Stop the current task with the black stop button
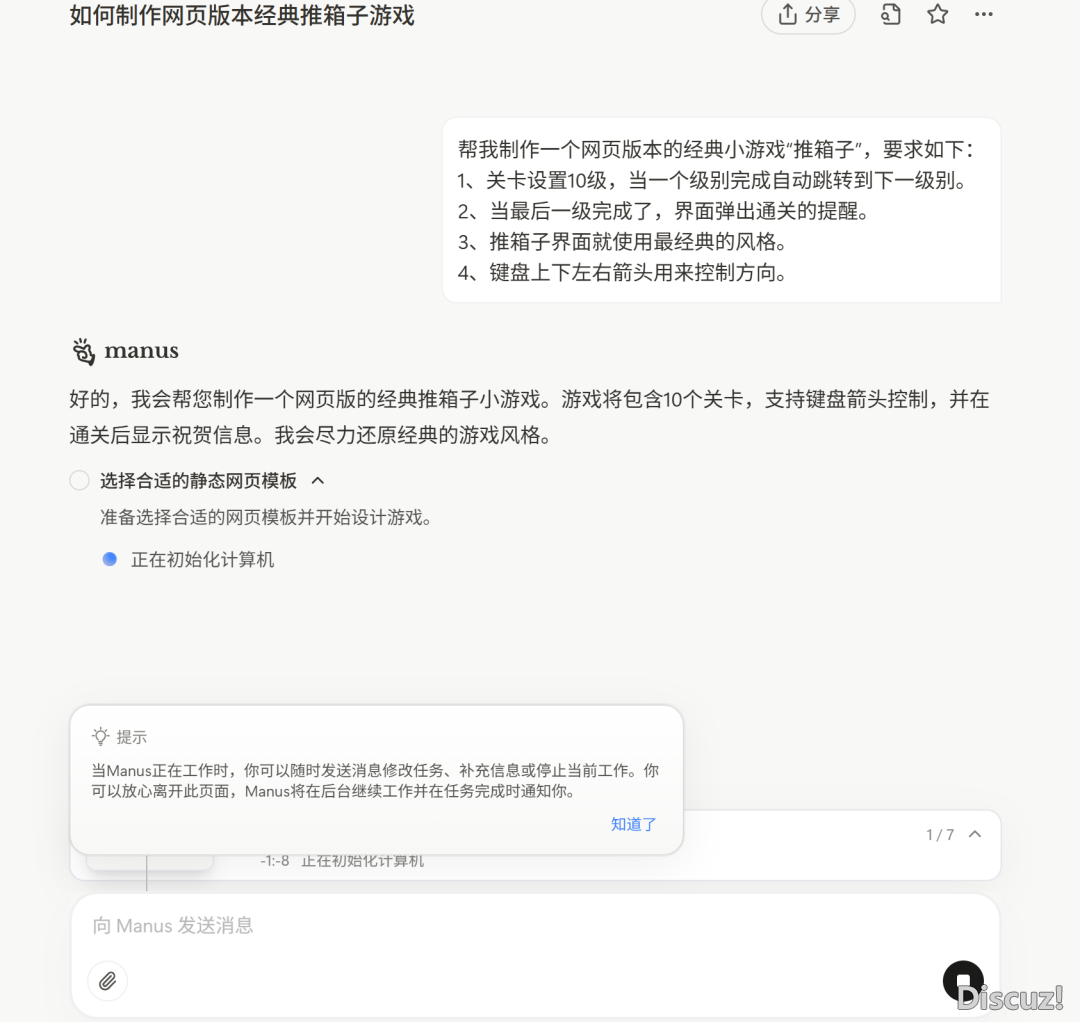Image resolution: width=1080 pixels, height=1022 pixels. pyautogui.click(x=962, y=981)
